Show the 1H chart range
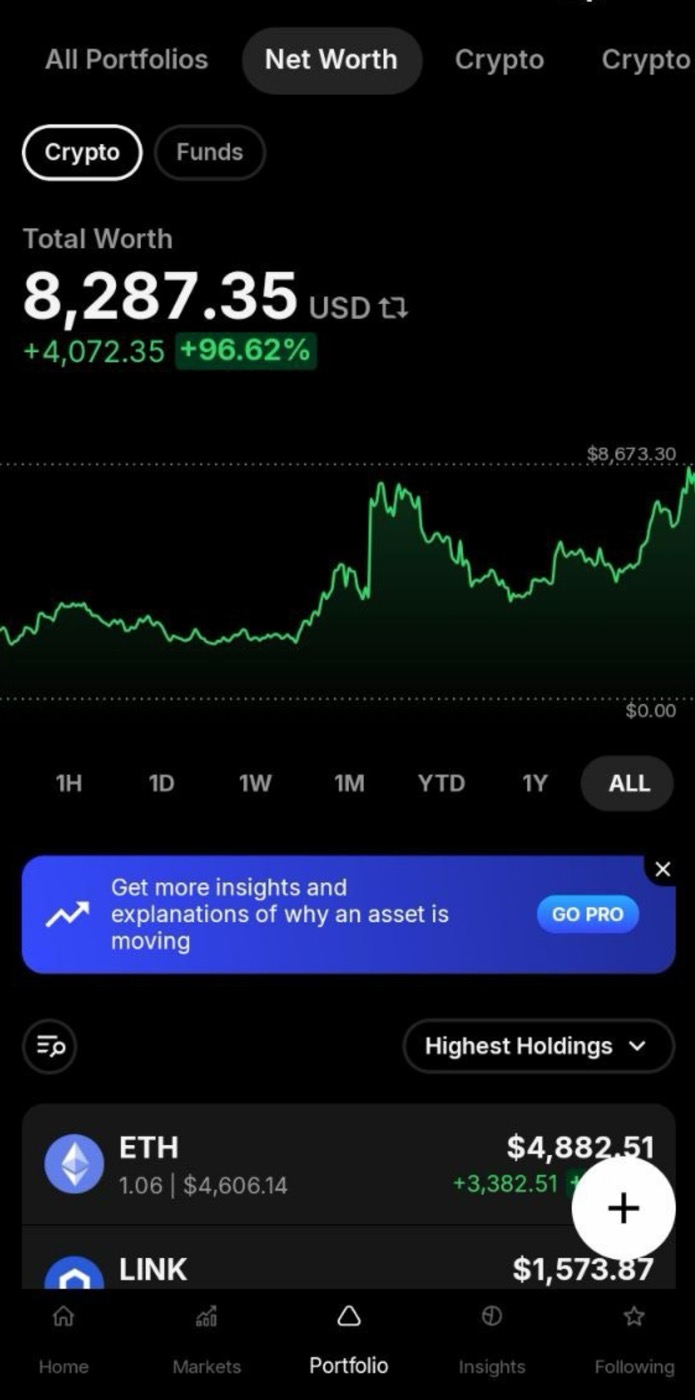The width and height of the screenshot is (695, 1400). (69, 783)
